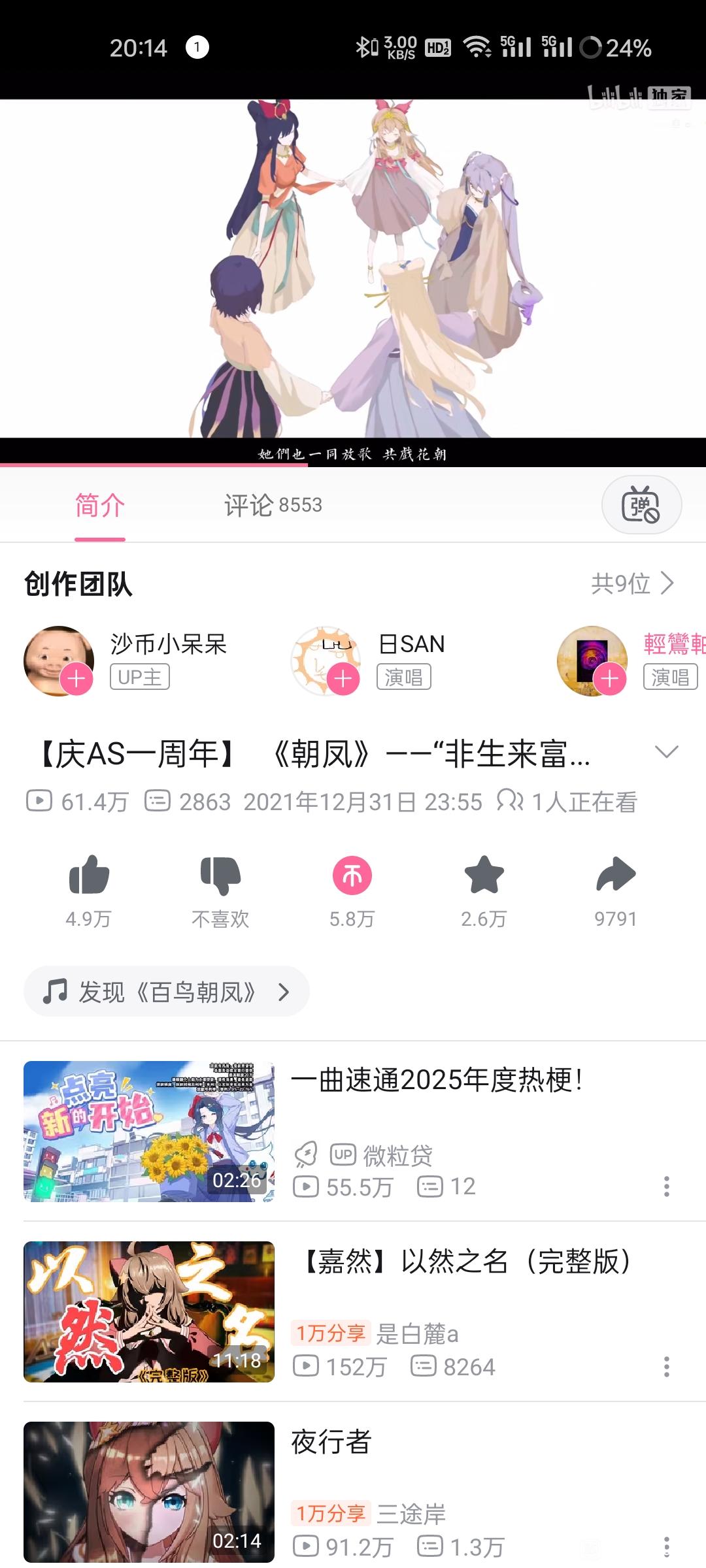Image resolution: width=706 pixels, height=1568 pixels.
Task: Open the recommended video 夜行者
Action: point(331,1442)
